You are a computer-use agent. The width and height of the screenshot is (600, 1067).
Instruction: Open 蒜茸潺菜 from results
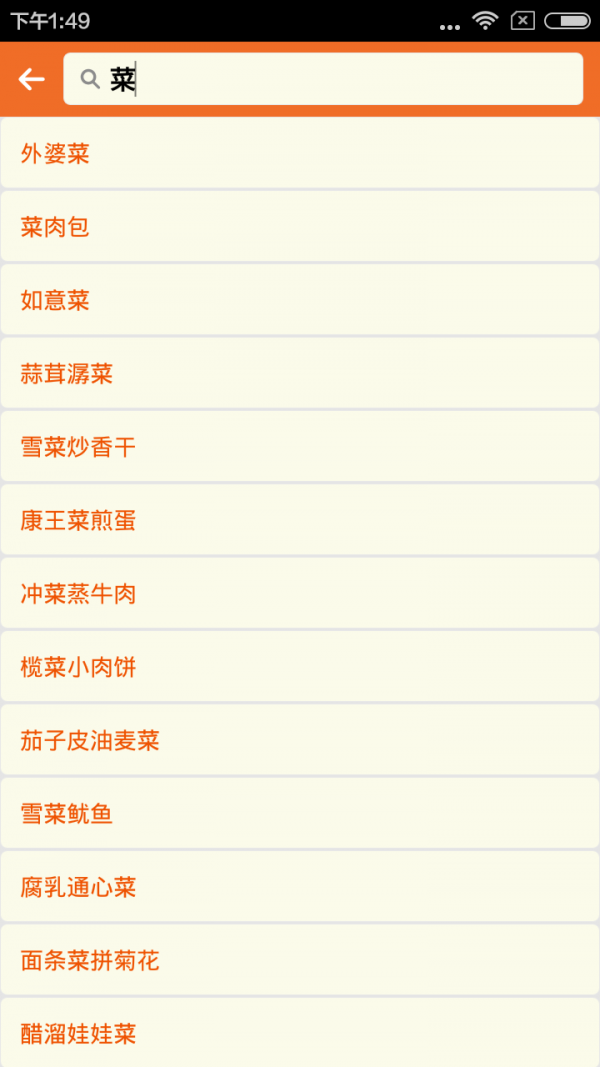point(300,374)
